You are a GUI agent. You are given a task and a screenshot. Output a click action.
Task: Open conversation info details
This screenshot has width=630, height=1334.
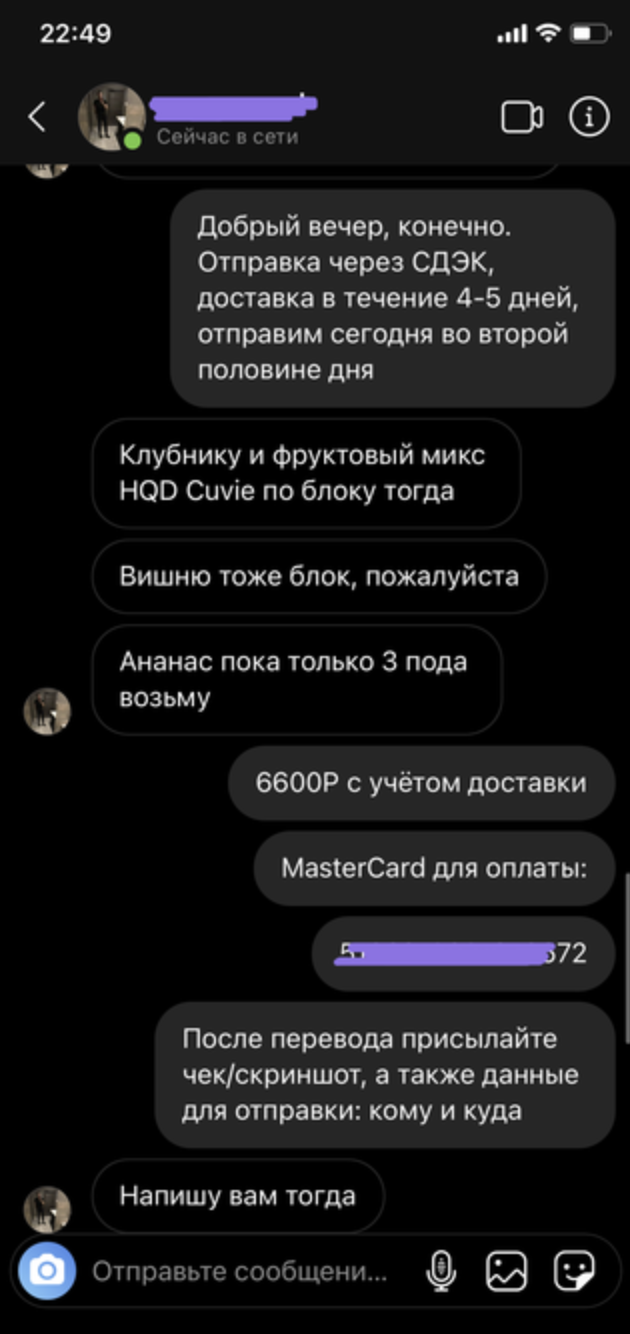589,117
